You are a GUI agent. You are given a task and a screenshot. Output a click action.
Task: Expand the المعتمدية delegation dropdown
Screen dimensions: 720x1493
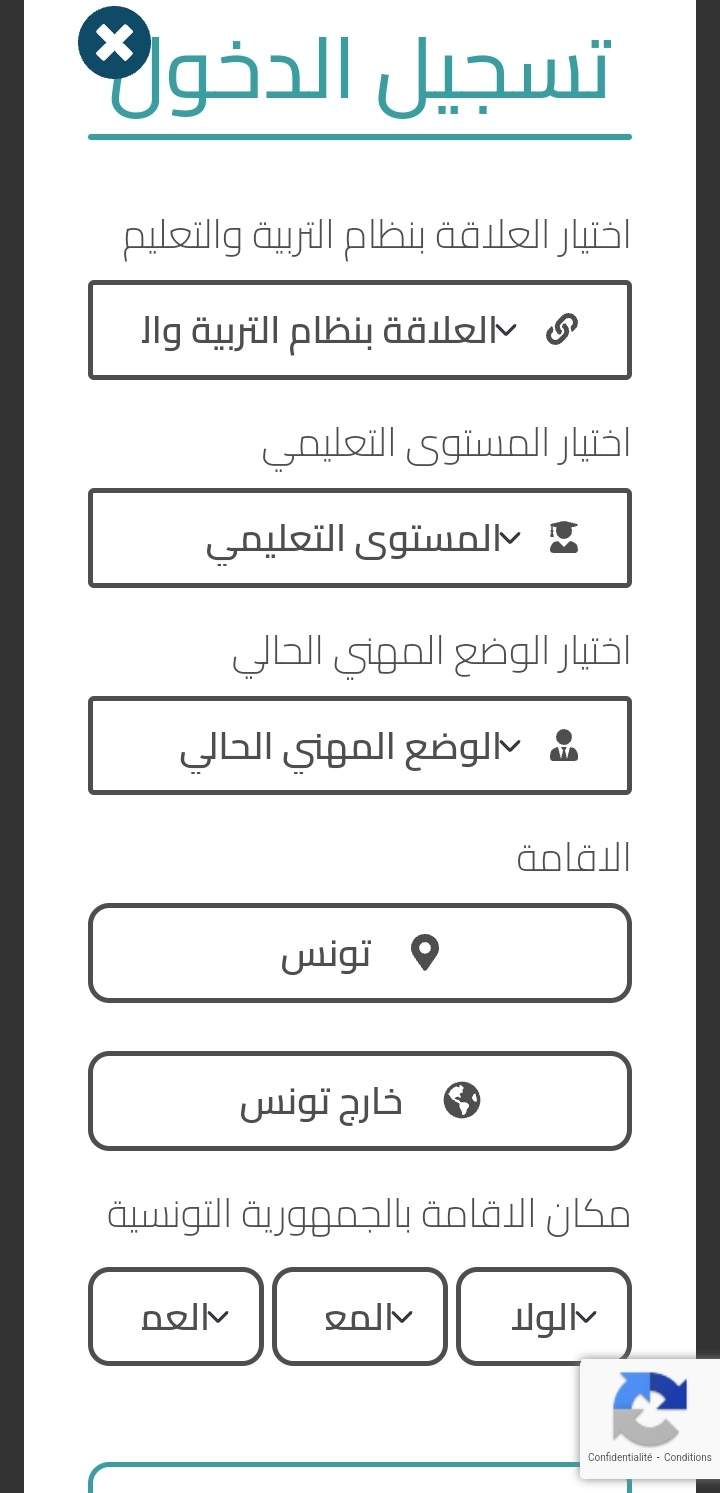360,1317
